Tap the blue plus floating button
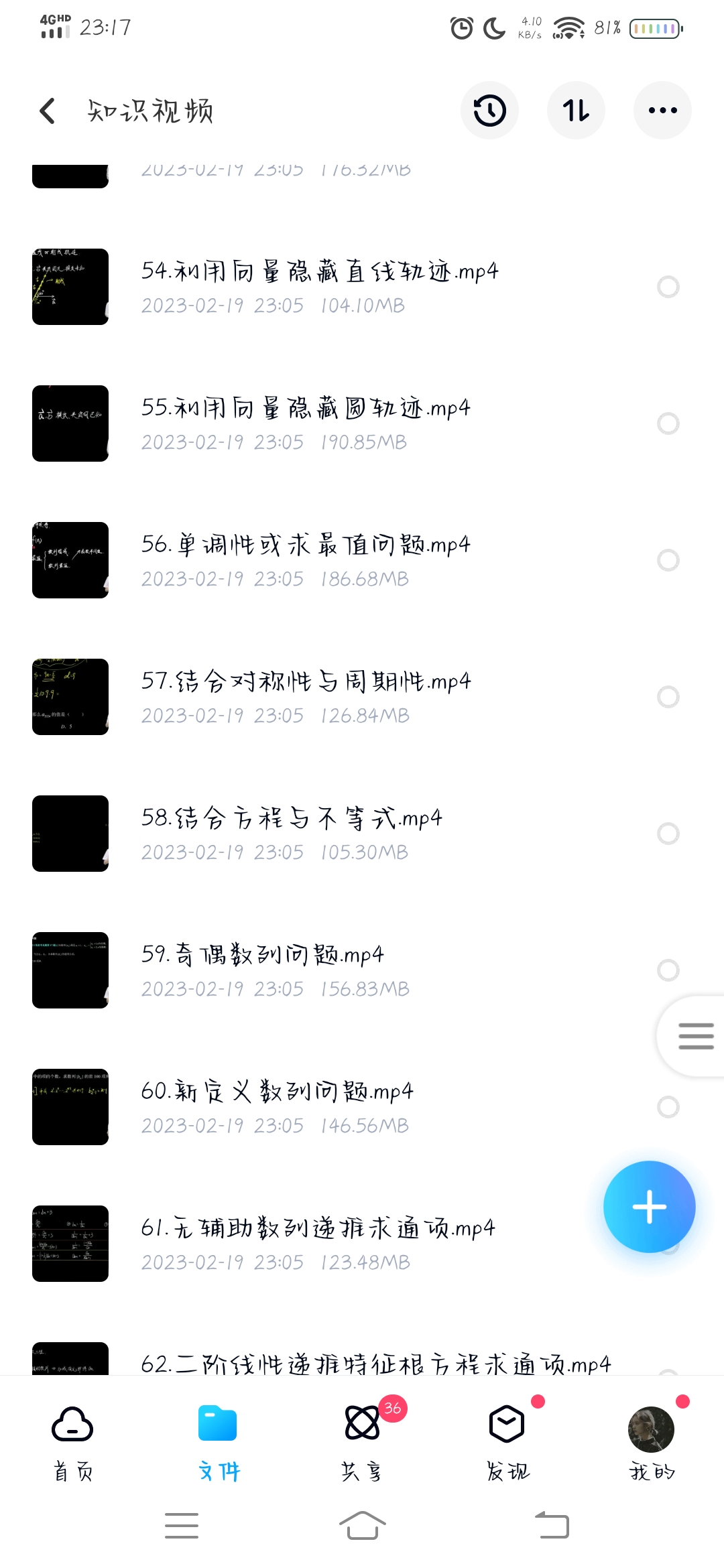 pyautogui.click(x=649, y=1207)
